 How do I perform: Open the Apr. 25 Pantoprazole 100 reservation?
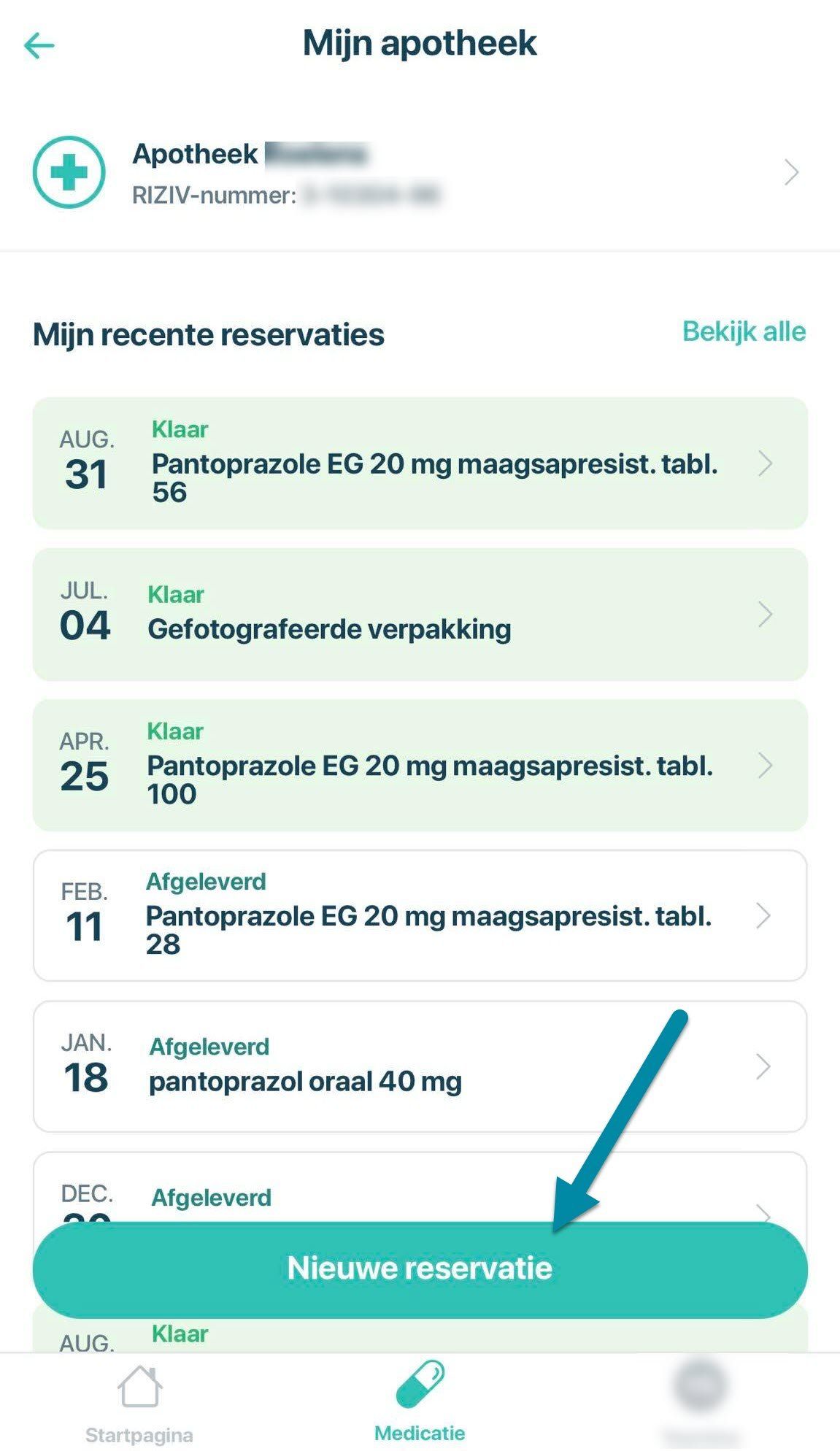[420, 765]
